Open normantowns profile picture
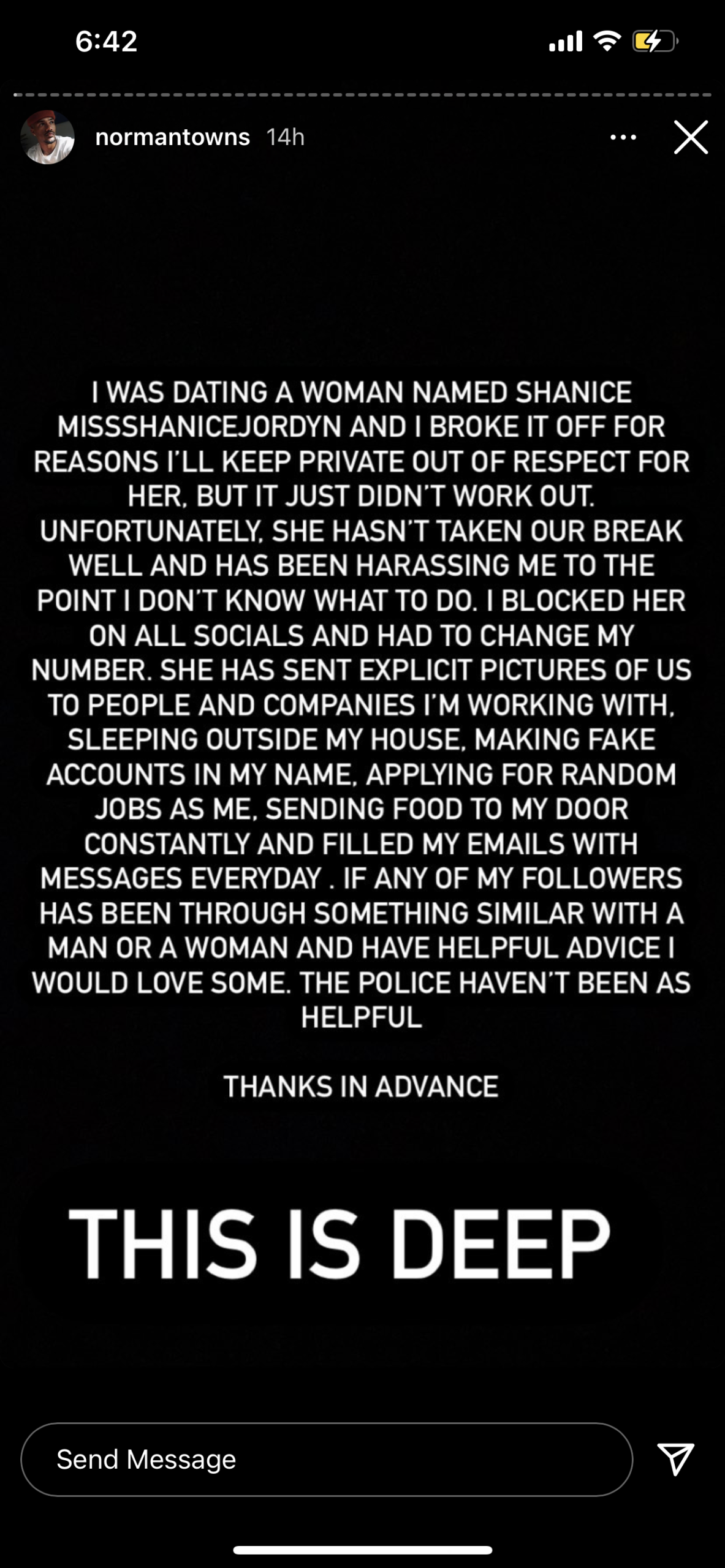 [x=48, y=137]
